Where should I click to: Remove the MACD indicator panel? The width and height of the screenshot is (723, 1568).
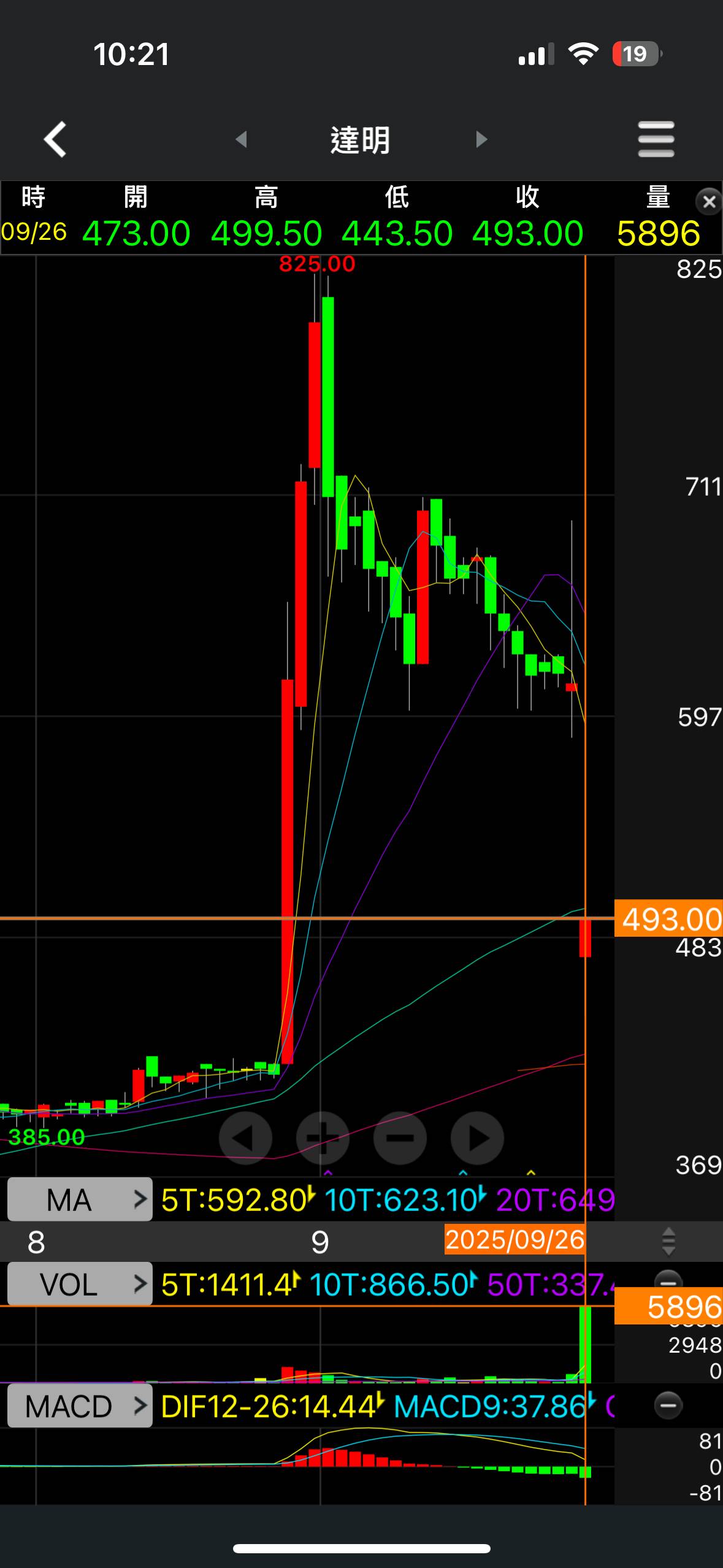(x=668, y=1405)
